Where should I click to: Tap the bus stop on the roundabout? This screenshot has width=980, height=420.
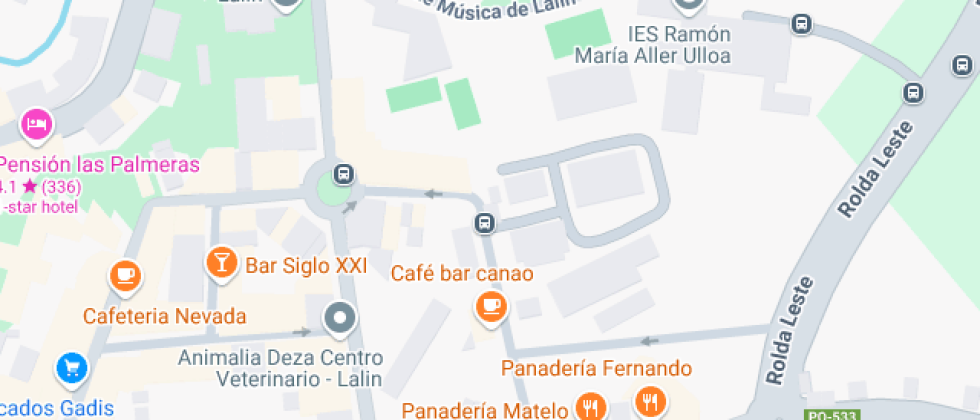[343, 173]
